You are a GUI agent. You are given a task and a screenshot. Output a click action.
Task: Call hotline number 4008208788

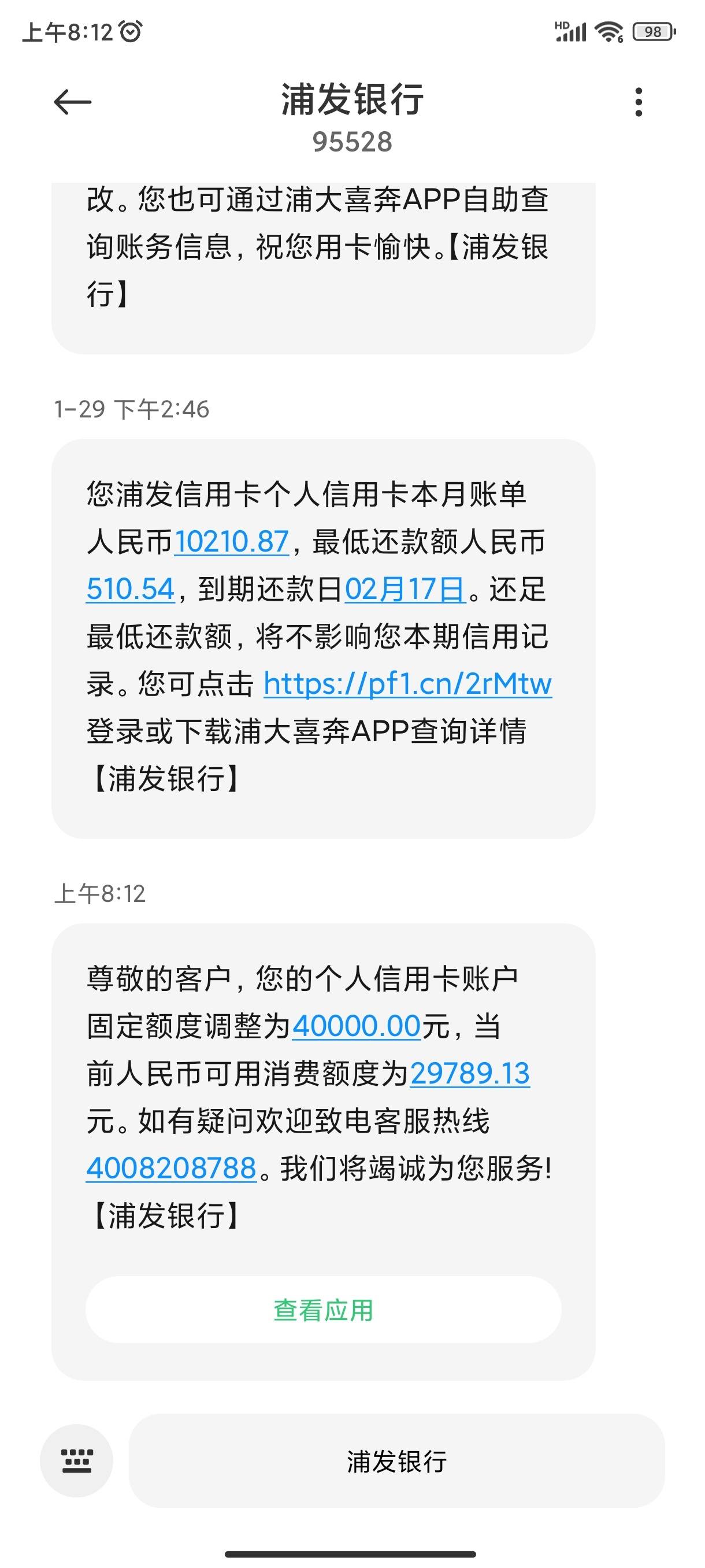(x=171, y=1168)
